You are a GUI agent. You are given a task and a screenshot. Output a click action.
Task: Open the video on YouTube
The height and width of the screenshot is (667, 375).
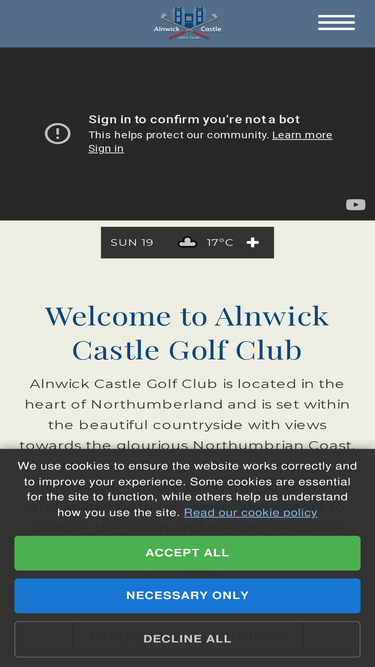pos(355,205)
